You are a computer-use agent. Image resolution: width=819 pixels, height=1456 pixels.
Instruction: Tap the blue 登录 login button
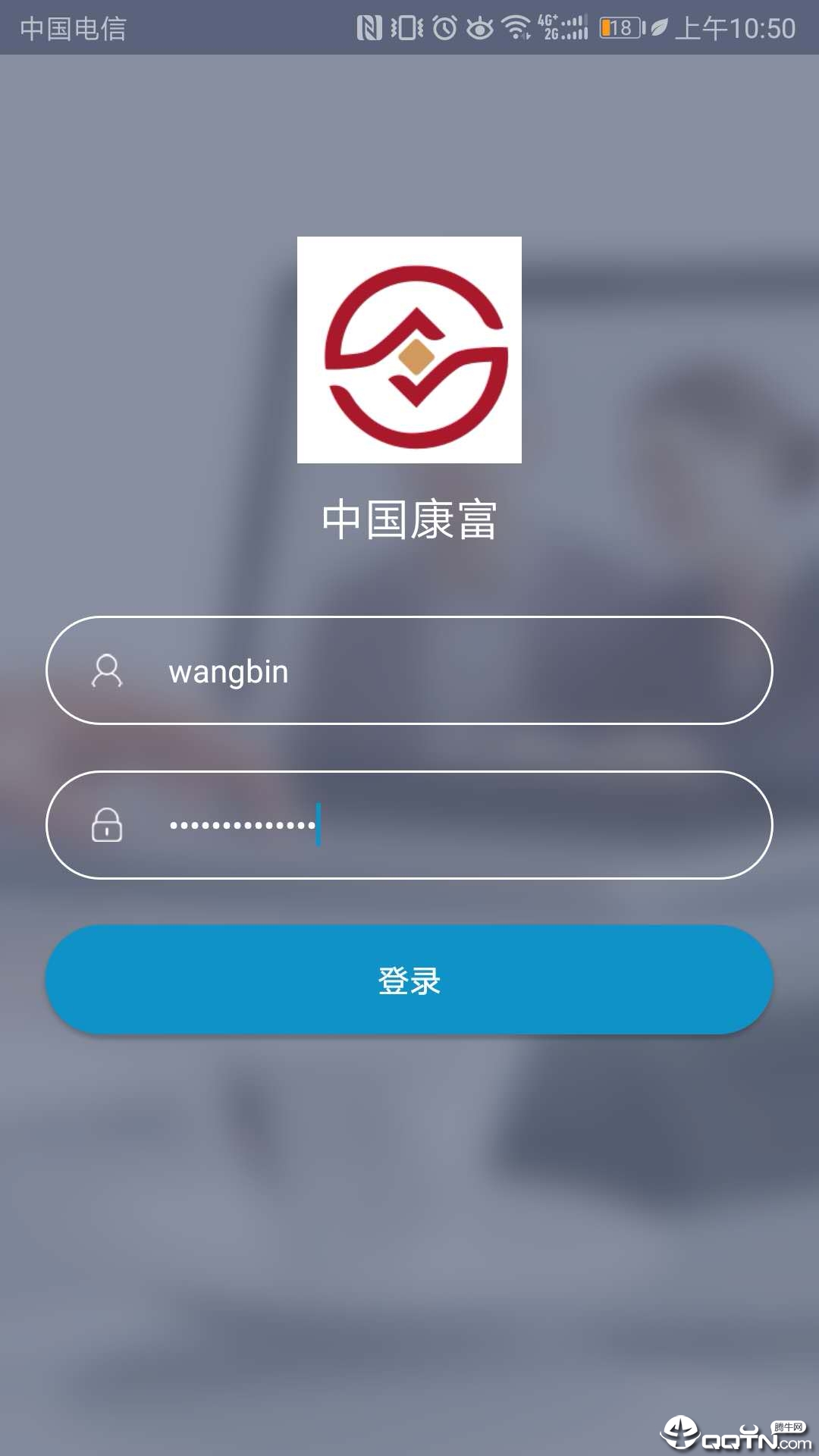[409, 980]
